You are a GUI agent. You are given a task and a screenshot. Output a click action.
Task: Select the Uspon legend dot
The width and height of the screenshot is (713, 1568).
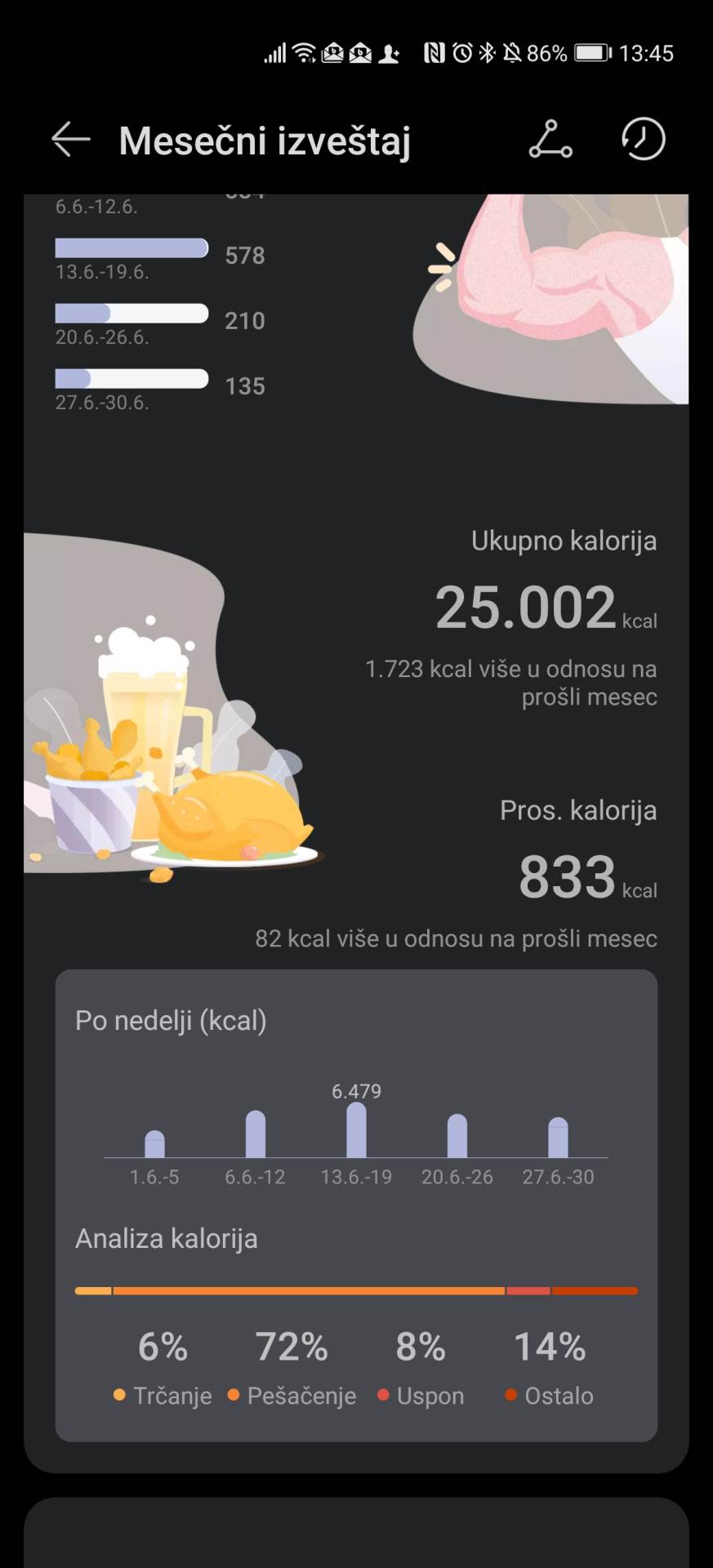click(x=382, y=1396)
